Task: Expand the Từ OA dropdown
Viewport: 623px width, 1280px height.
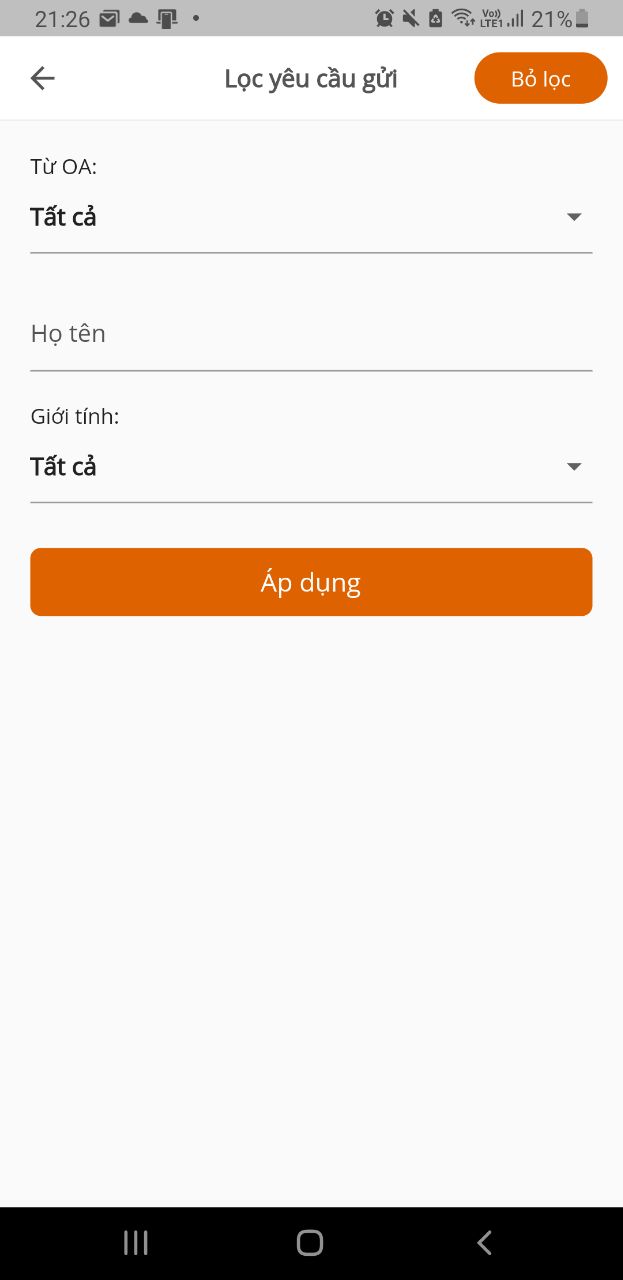Action: (x=311, y=217)
